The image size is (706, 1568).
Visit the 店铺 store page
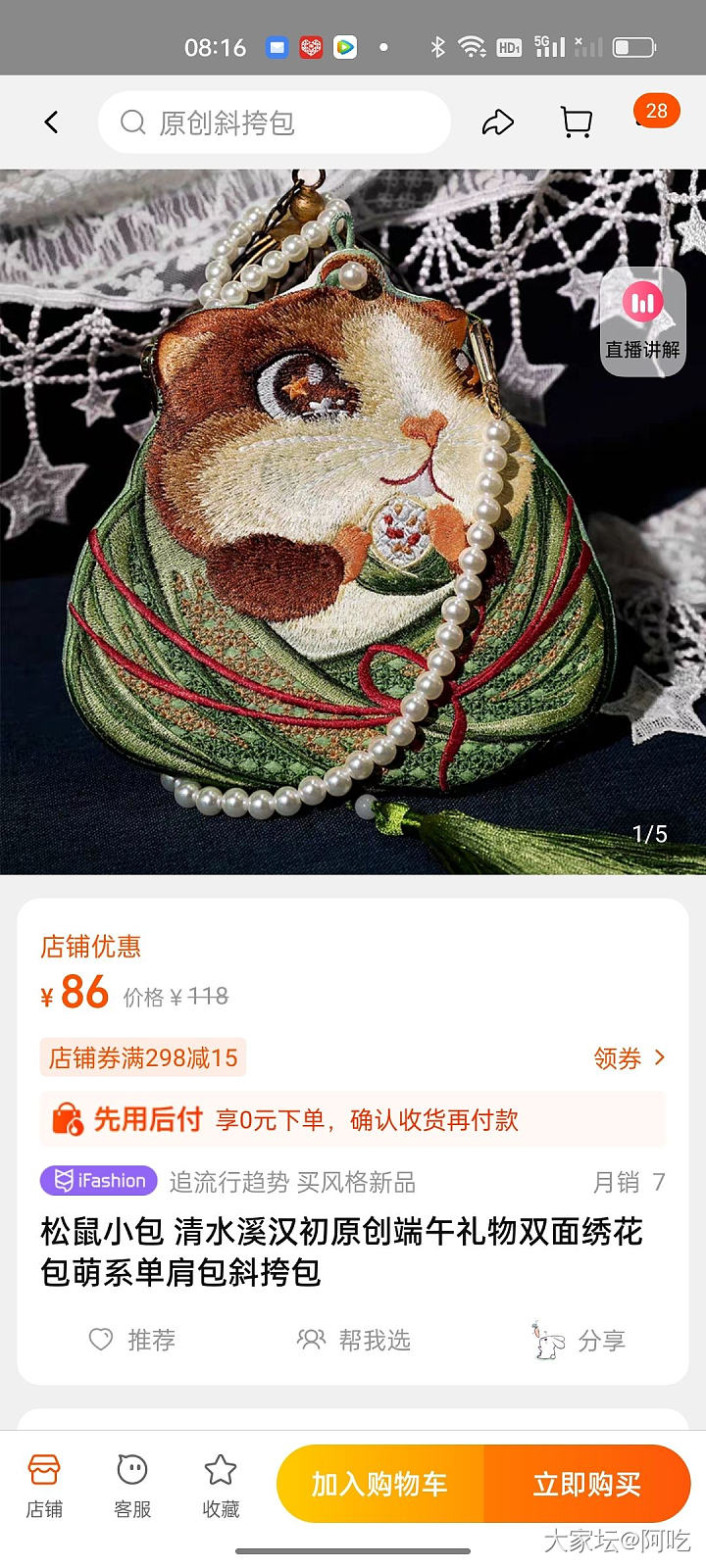click(44, 1486)
